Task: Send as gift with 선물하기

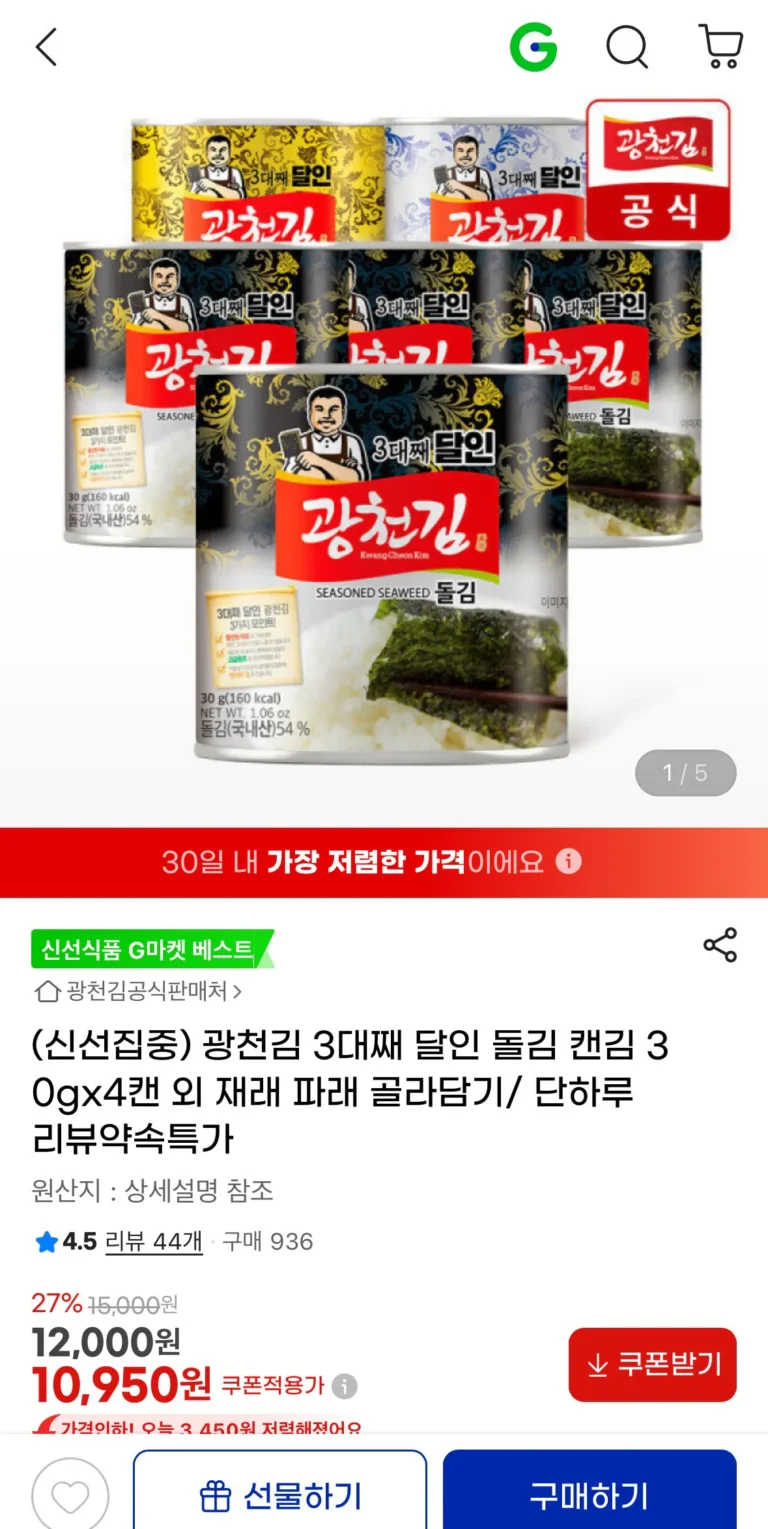Action: coord(280,1496)
